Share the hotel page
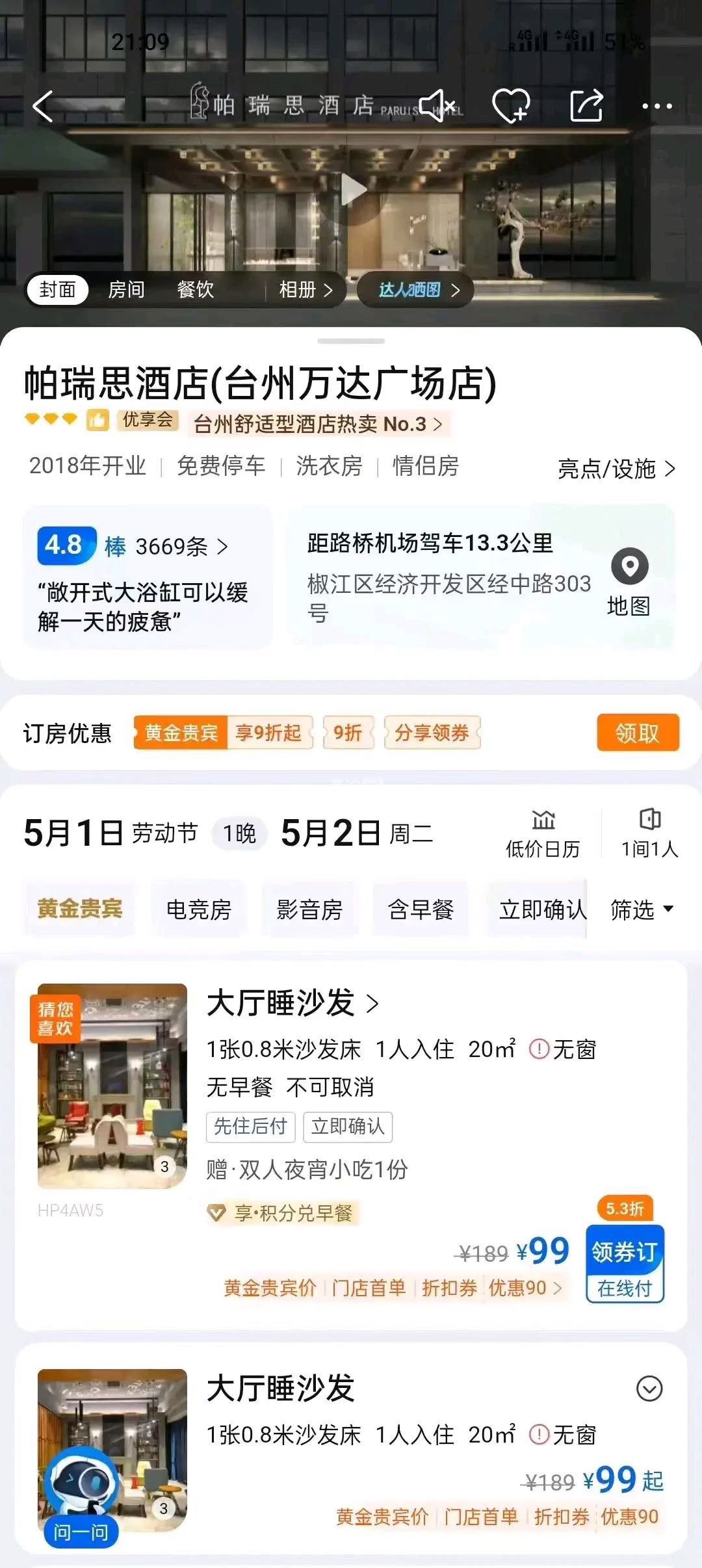Viewport: 702px width, 1568px height. pyautogui.click(x=586, y=106)
